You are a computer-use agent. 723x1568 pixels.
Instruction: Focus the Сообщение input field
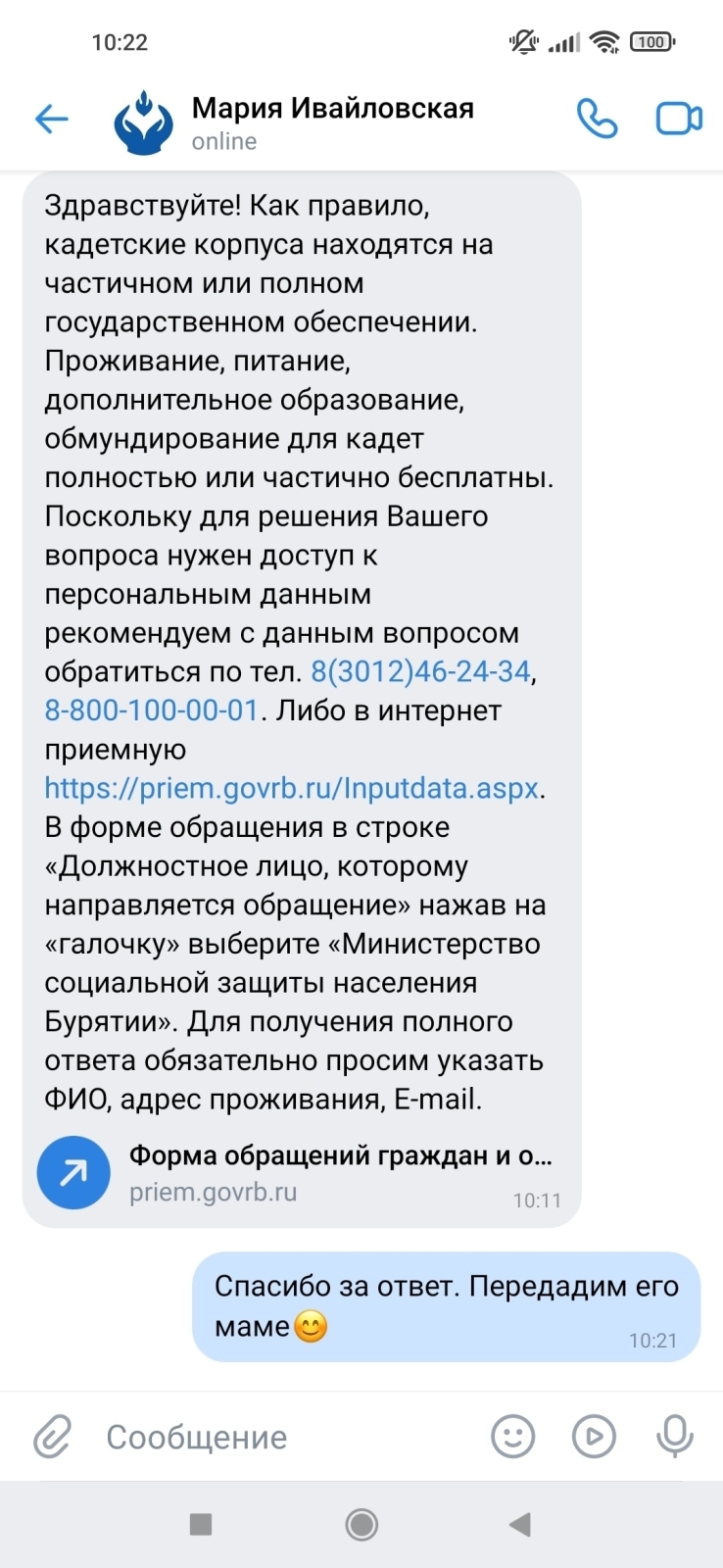coord(284,1438)
